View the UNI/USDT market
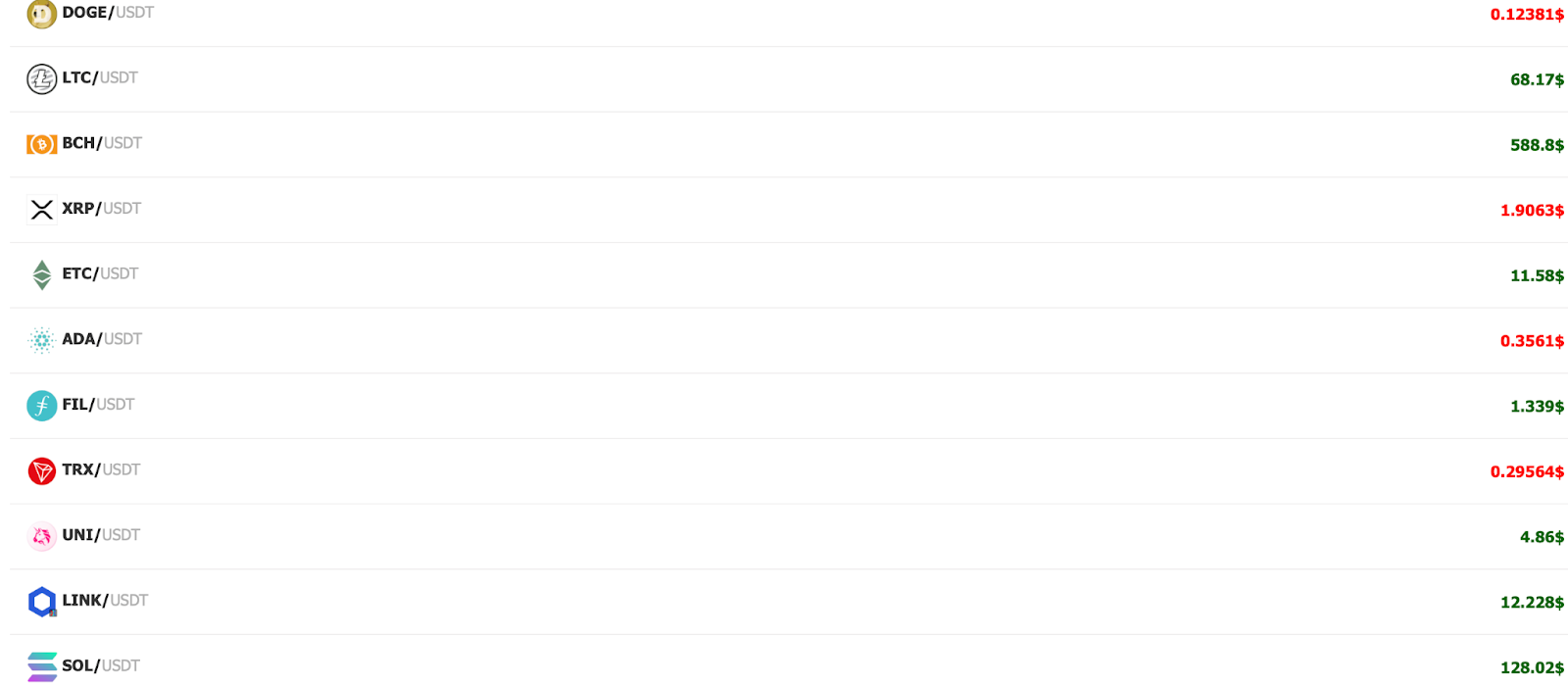 [x=100, y=536]
